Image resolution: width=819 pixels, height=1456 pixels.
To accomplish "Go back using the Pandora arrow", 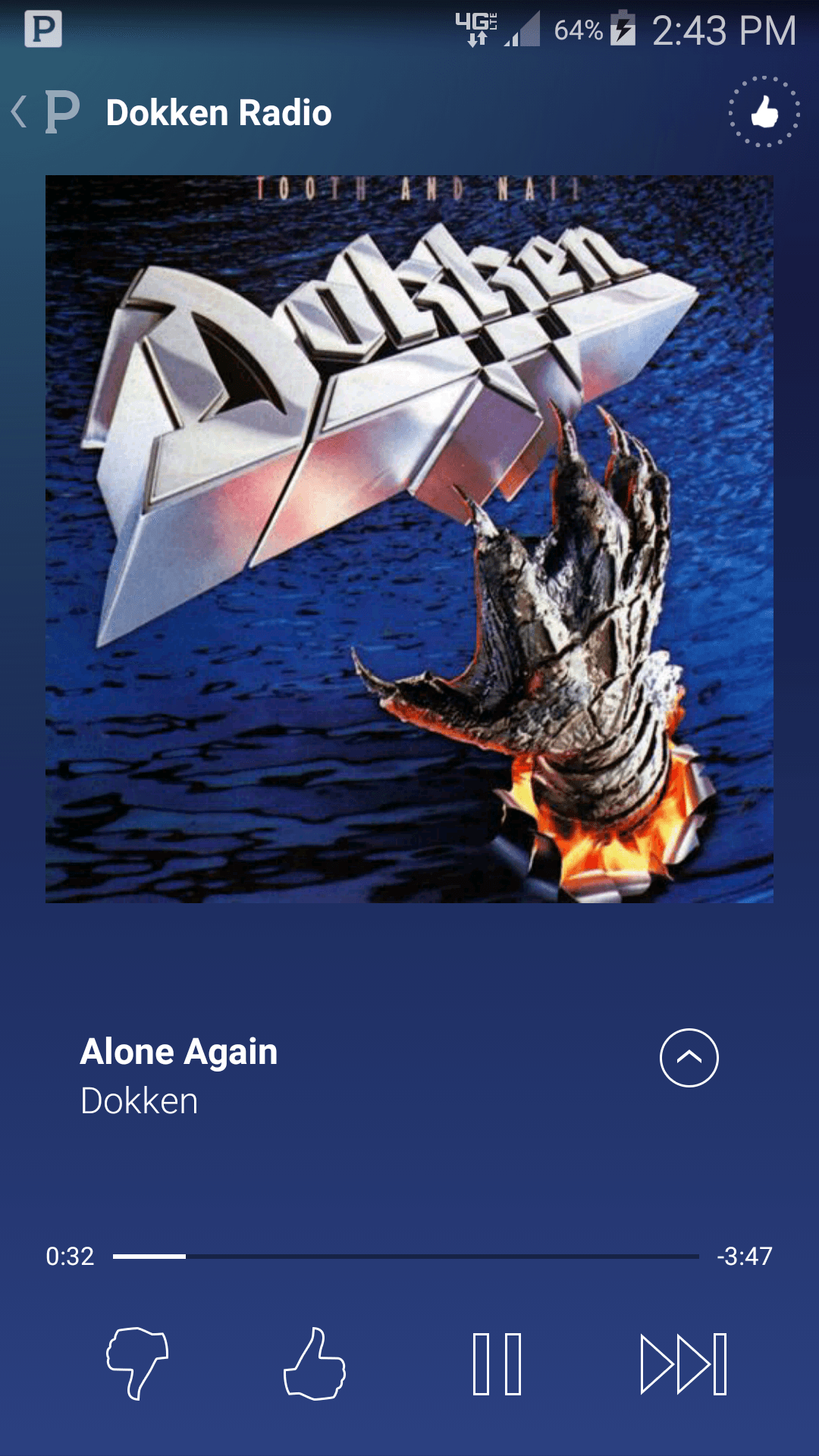I will point(45,112).
